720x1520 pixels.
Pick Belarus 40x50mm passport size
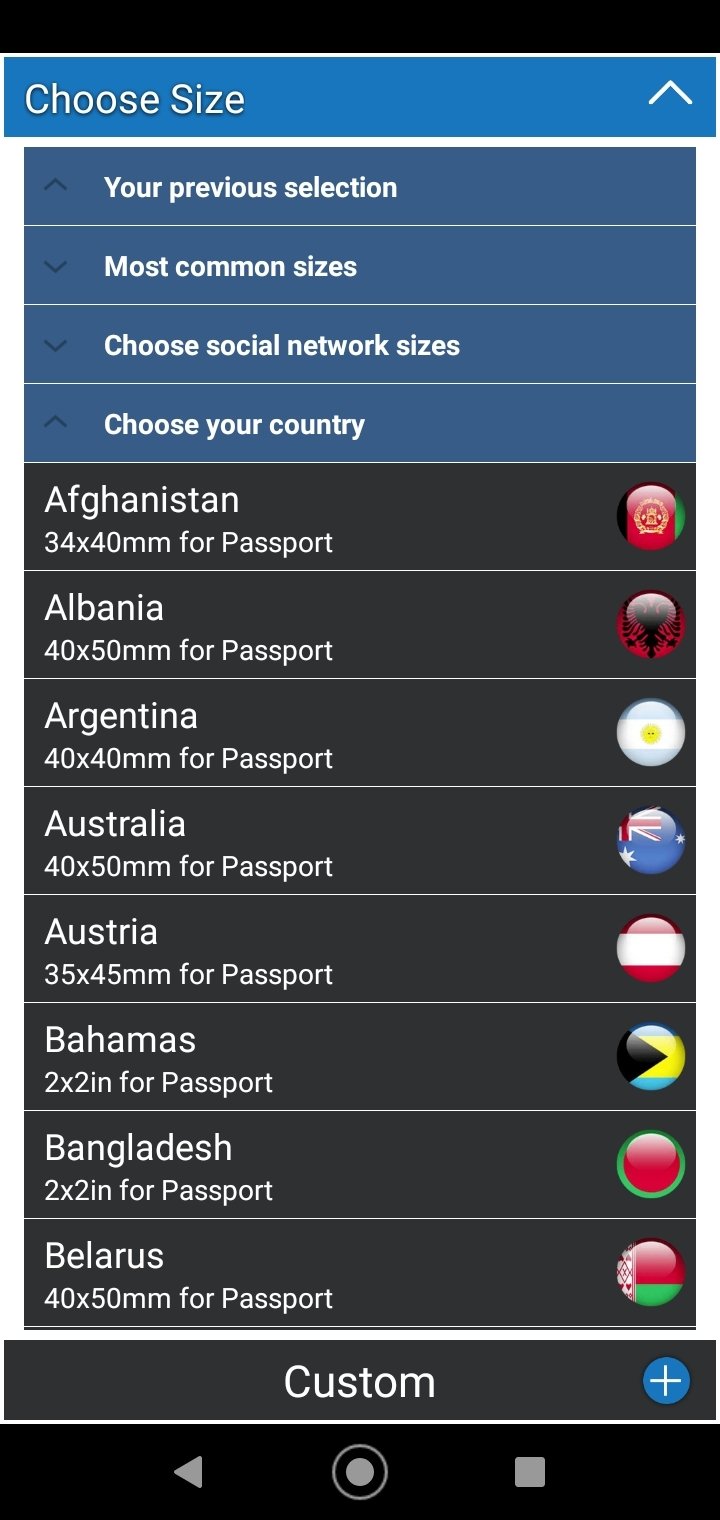click(360, 1273)
